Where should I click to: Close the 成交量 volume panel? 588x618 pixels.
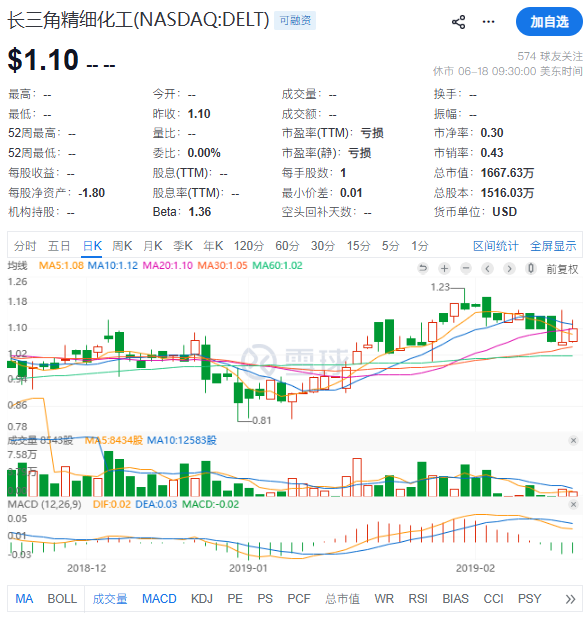573,440
